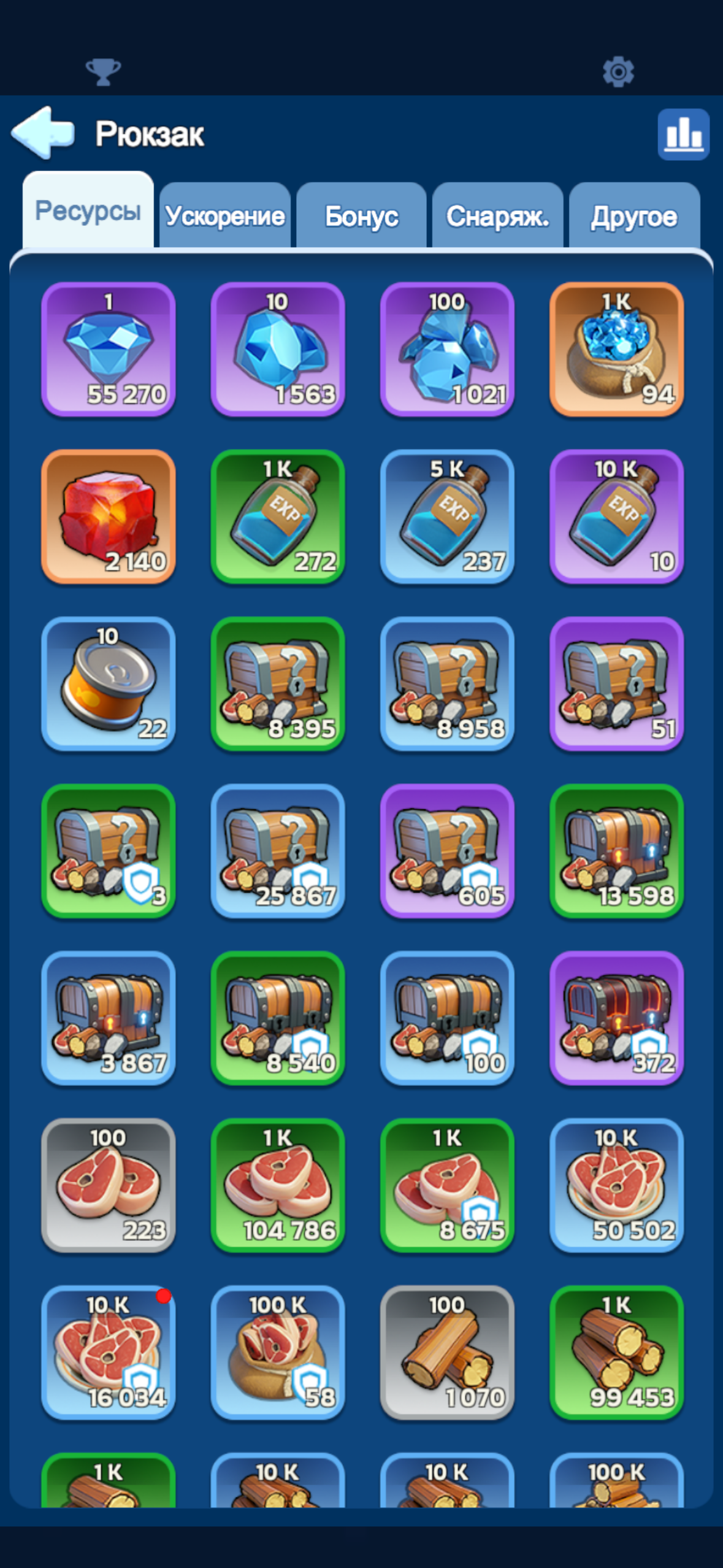
Task: Tap the canned food item with 22
Action: [109, 684]
